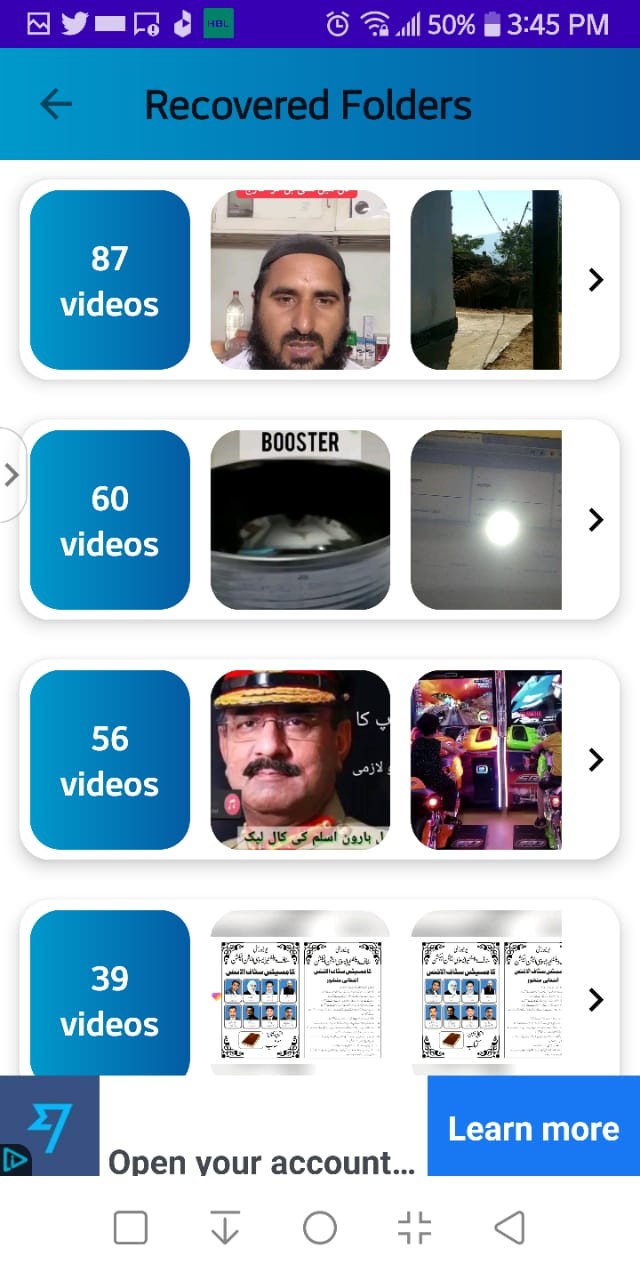Expand the 87 videos folder chevron
640x1280 pixels.
[x=596, y=280]
